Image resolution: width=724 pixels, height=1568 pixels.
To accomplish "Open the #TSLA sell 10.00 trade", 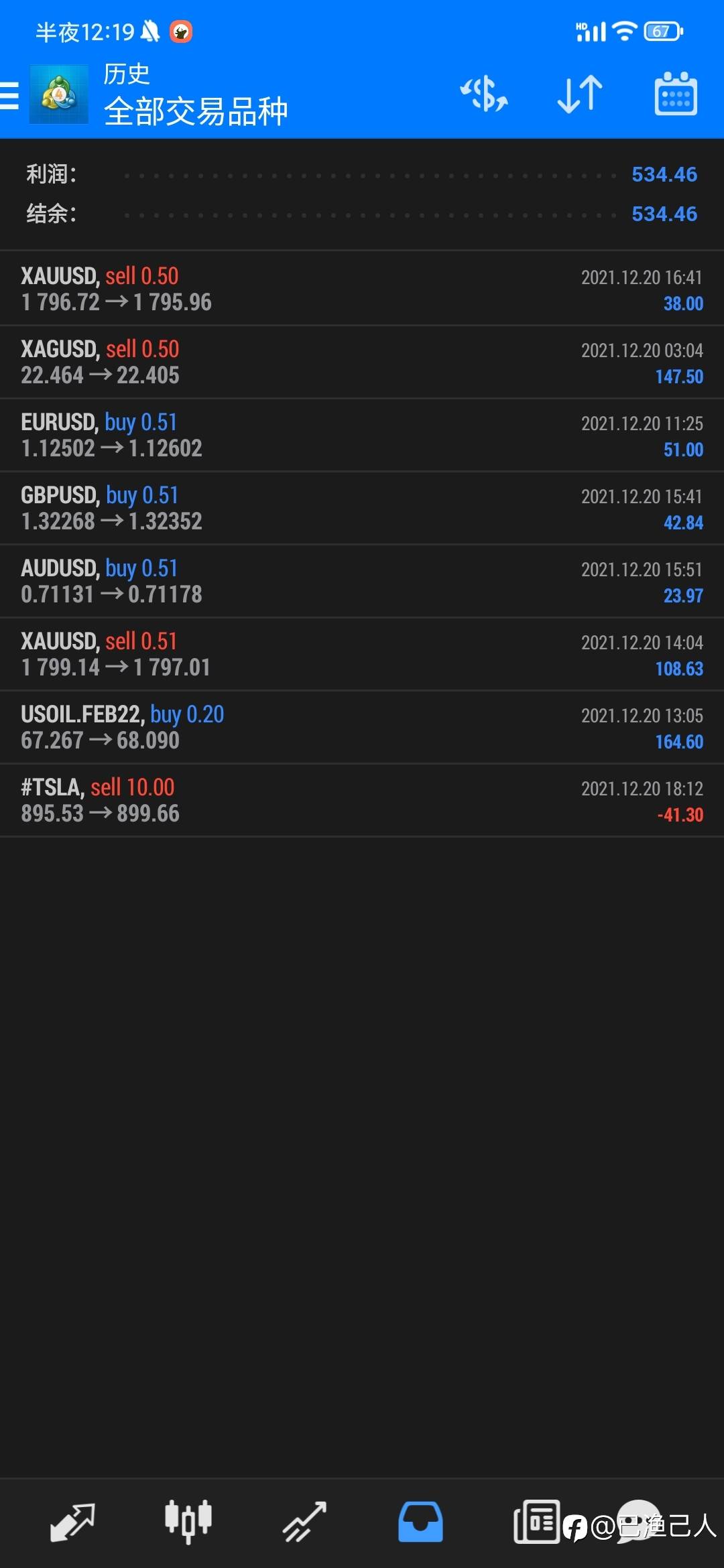I will coord(362,800).
